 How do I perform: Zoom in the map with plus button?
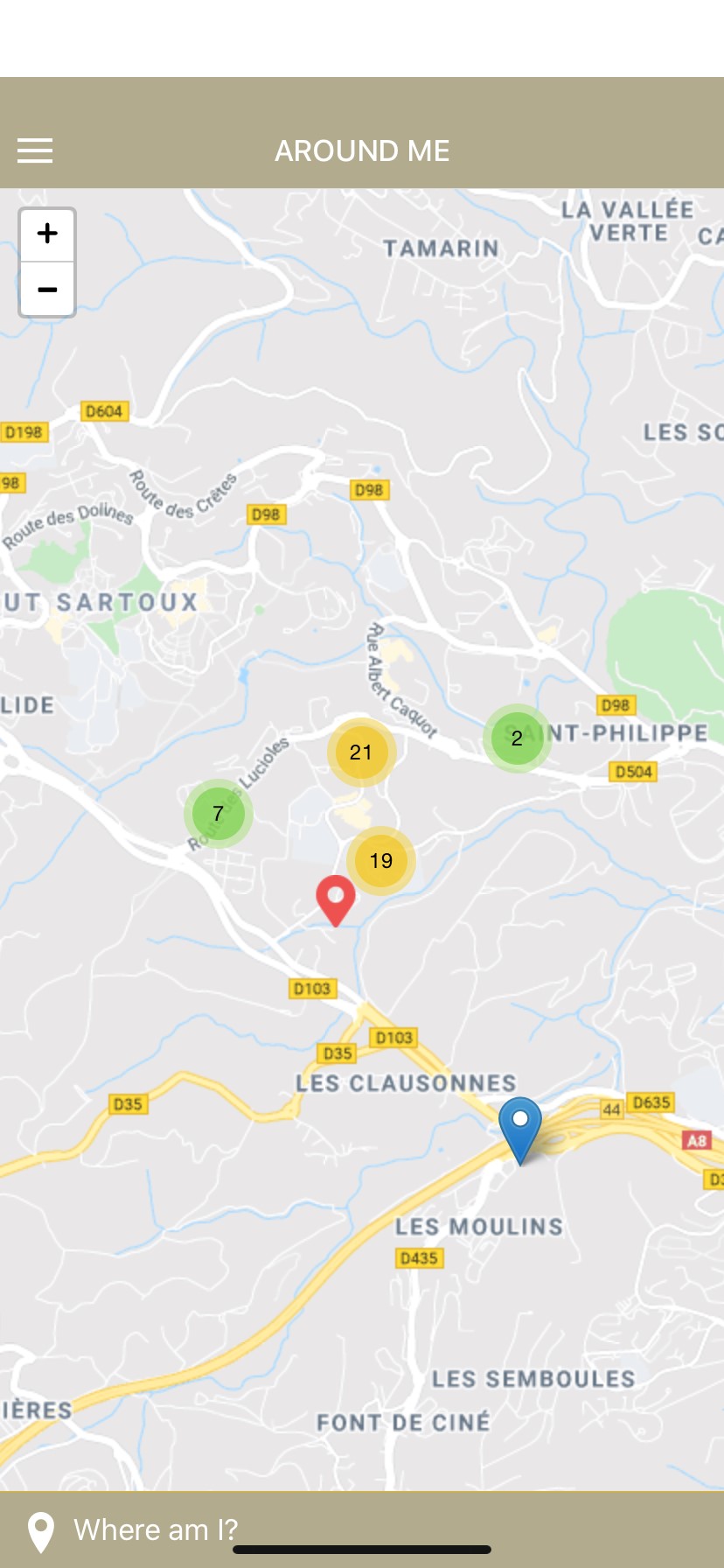click(x=47, y=234)
